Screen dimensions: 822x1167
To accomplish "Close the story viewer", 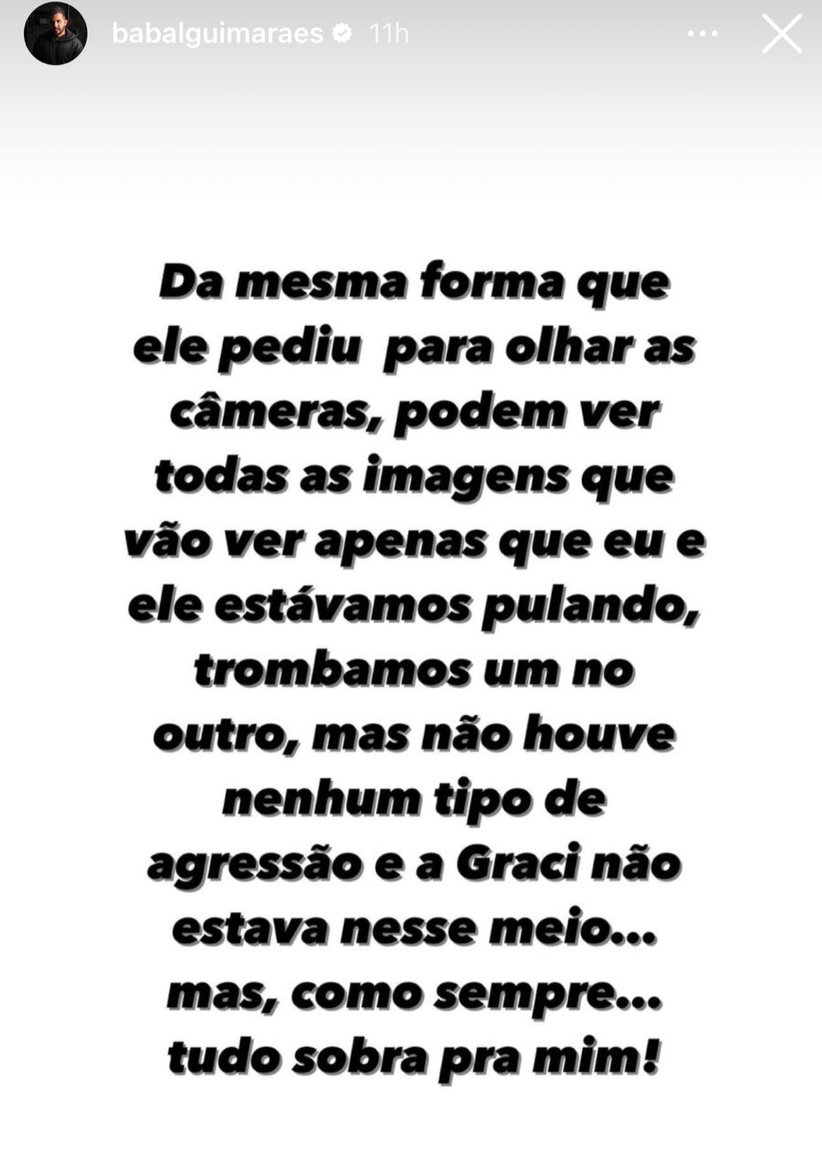I will click(x=781, y=34).
